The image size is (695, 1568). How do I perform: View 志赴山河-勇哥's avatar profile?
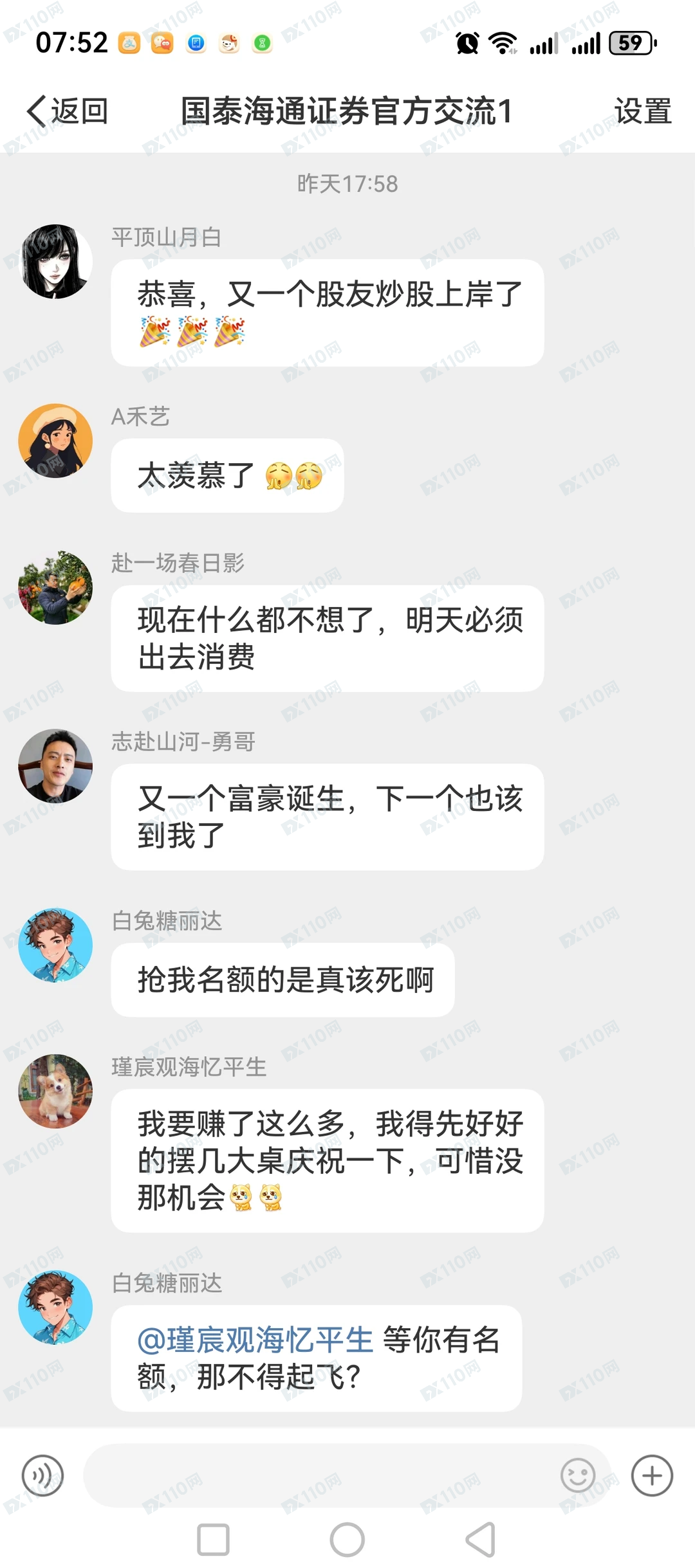(x=55, y=766)
